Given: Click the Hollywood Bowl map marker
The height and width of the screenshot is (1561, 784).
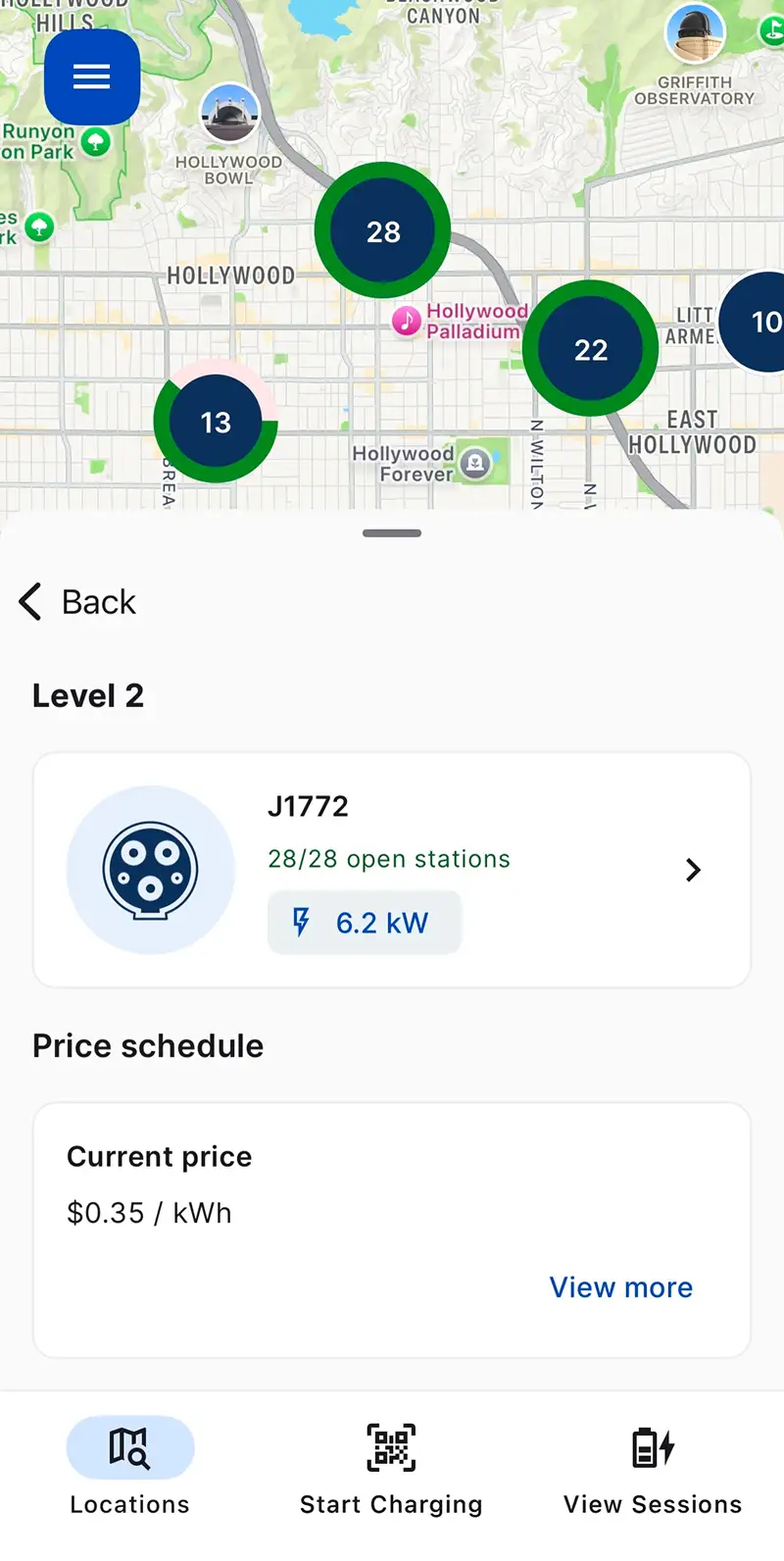Looking at the screenshot, I should 229,114.
